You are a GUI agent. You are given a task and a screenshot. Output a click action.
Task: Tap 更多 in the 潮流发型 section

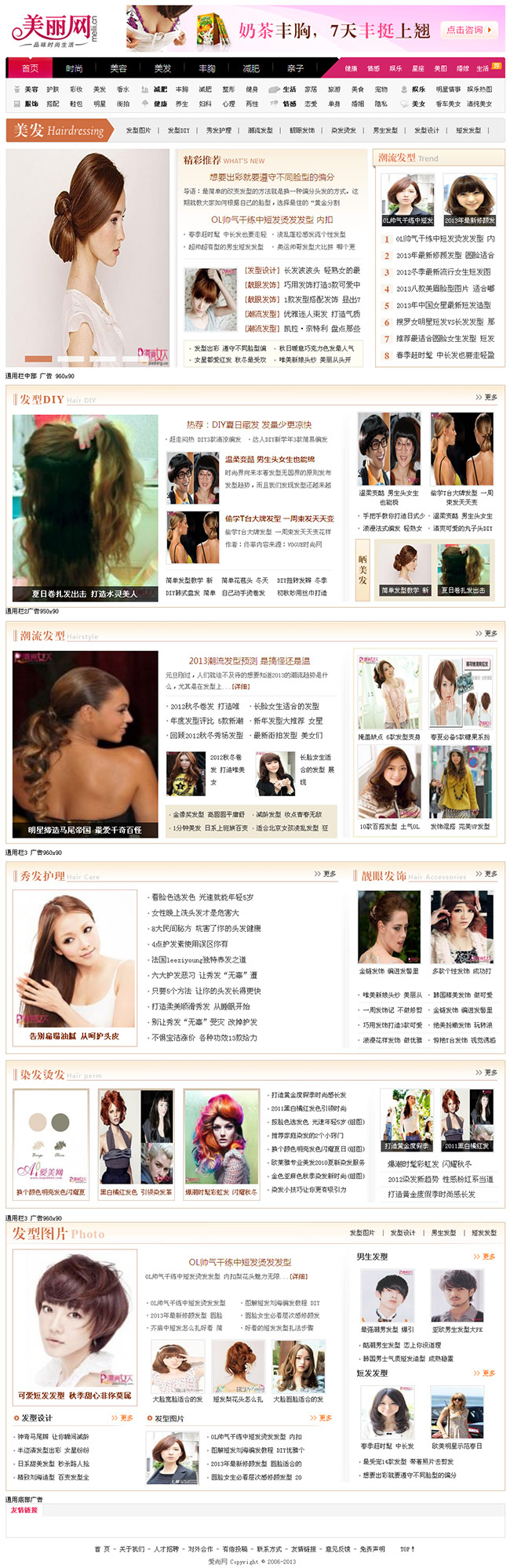click(486, 633)
